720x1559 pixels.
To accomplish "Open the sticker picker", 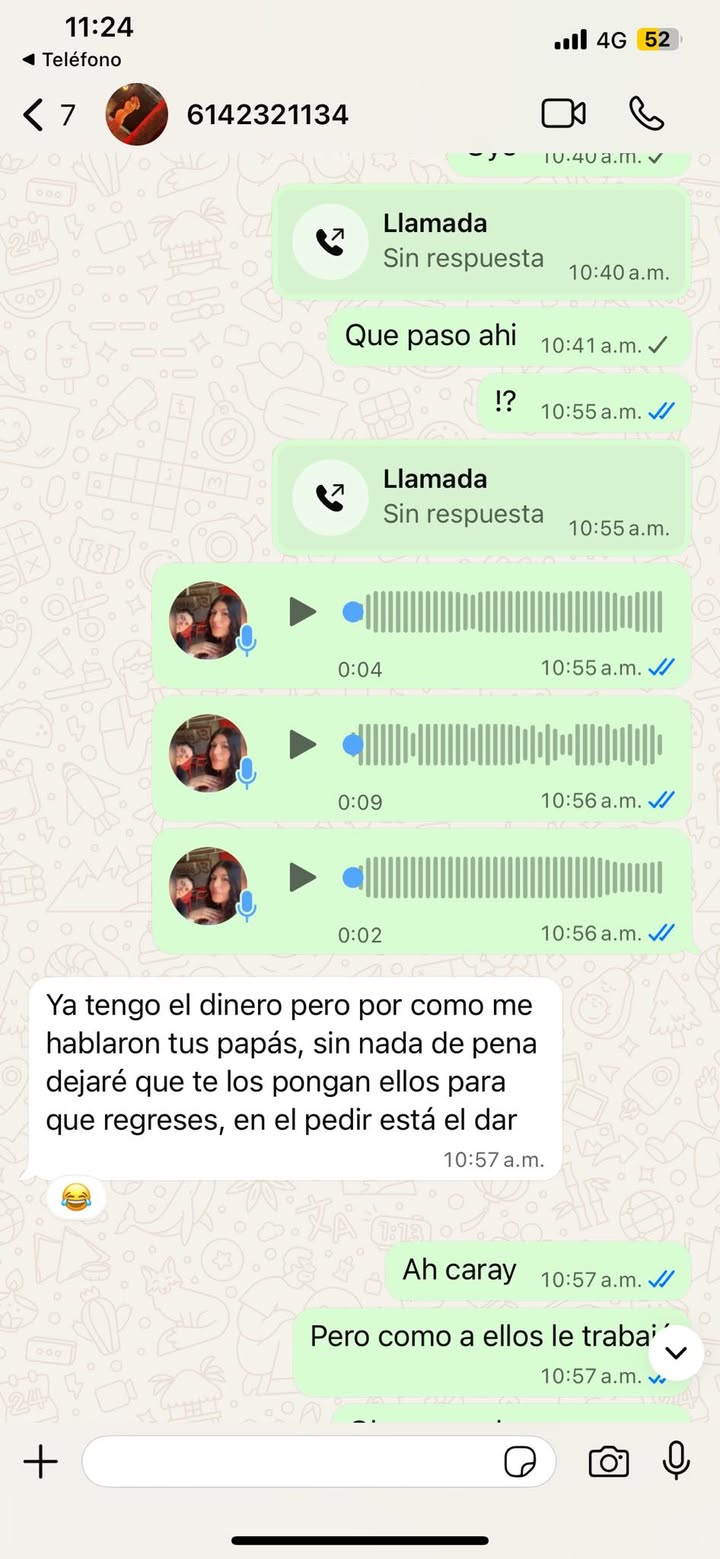I will coord(520,1462).
